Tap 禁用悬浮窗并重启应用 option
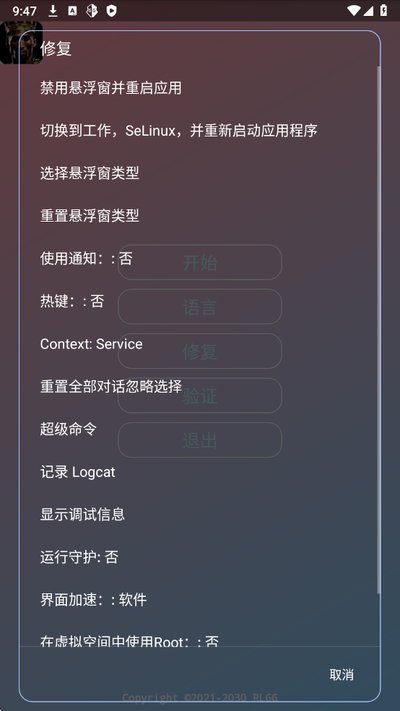 (x=199, y=88)
